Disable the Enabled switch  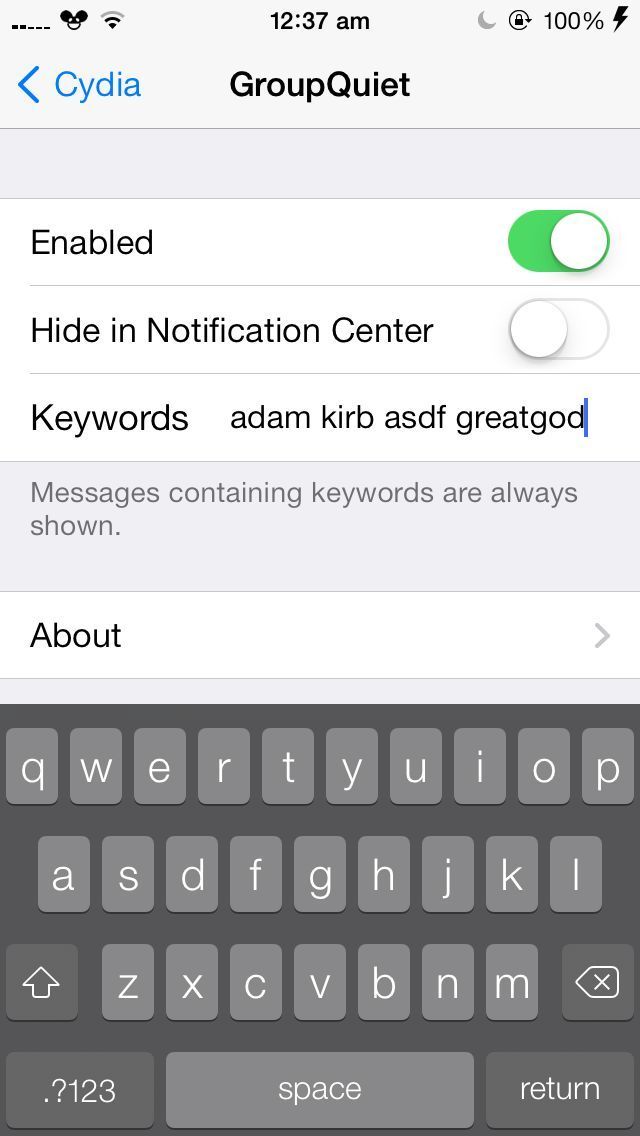pos(558,242)
